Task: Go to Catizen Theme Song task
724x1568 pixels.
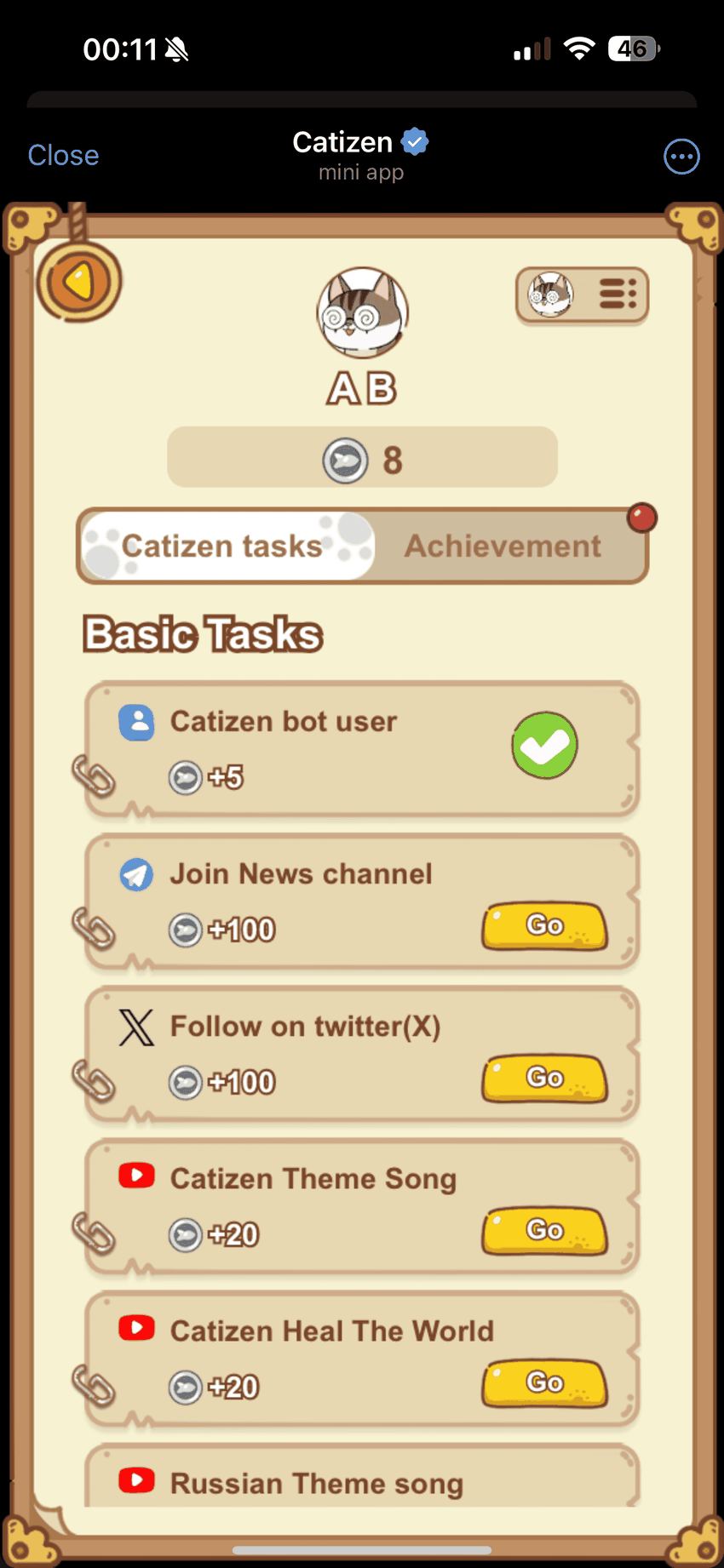Action: (x=544, y=1231)
